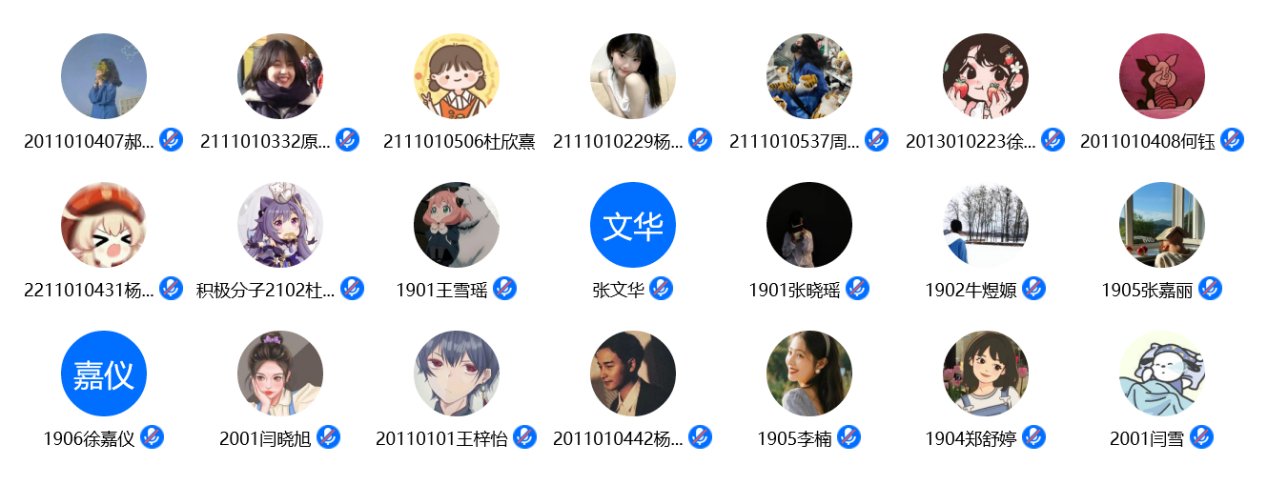Open participant 20110101王梓怡
The width and height of the screenshot is (1267, 485).
coord(457,374)
